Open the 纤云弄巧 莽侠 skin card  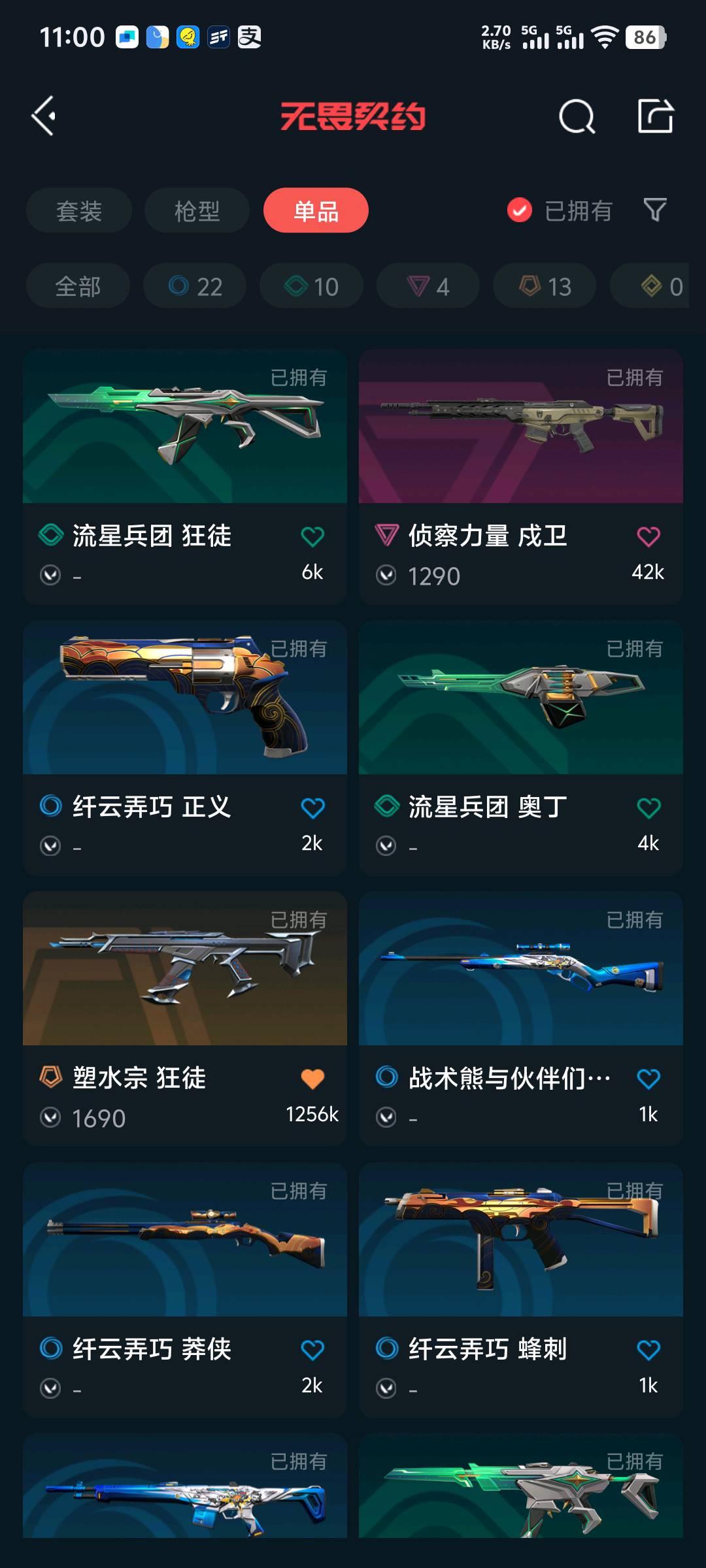[x=185, y=1290]
